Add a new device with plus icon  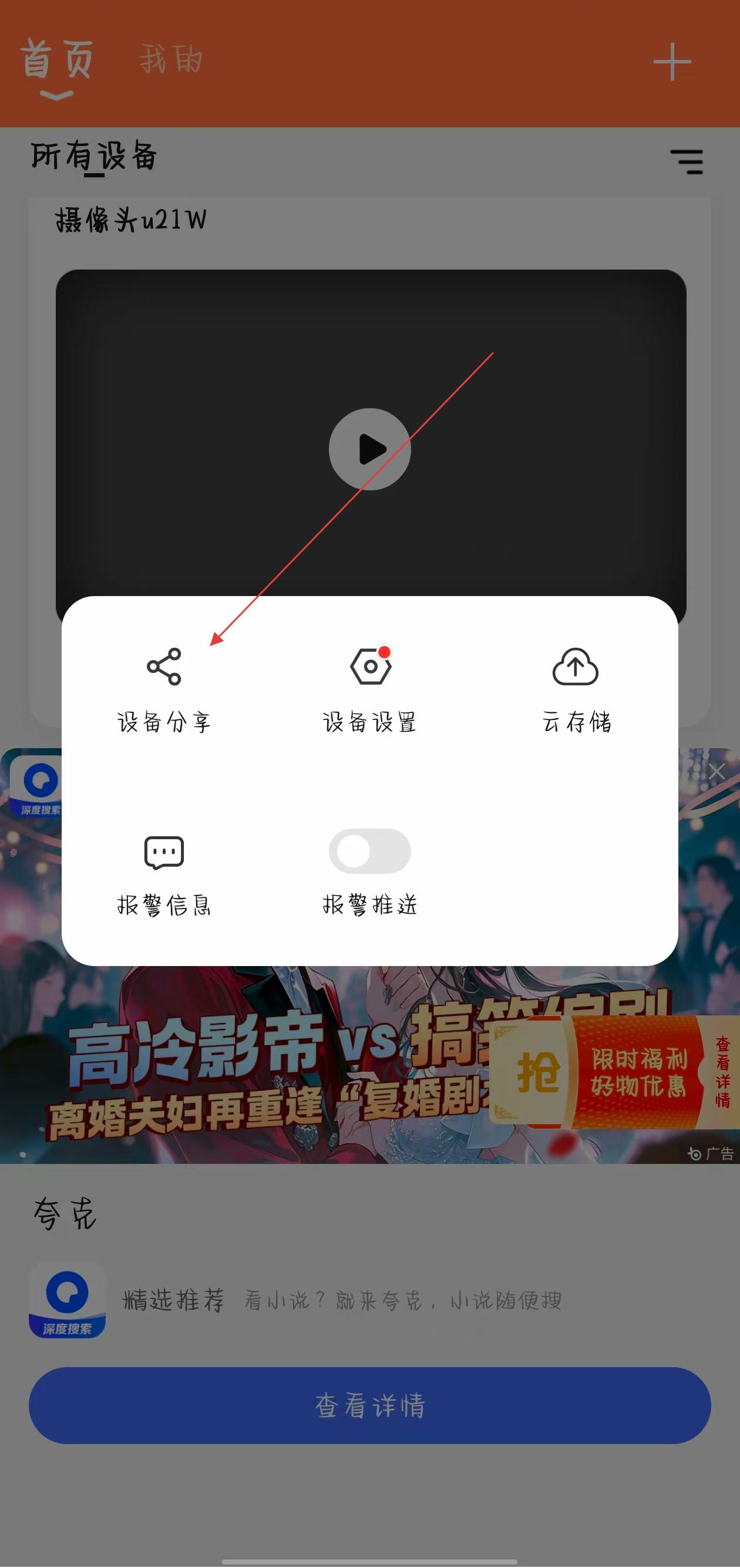[x=672, y=62]
